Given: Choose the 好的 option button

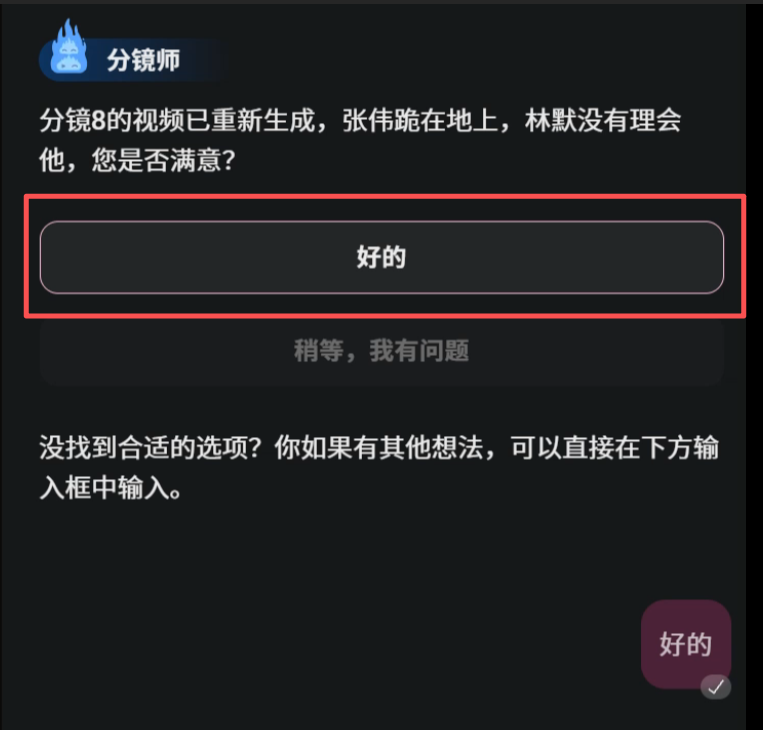Looking at the screenshot, I should coord(381,257).
